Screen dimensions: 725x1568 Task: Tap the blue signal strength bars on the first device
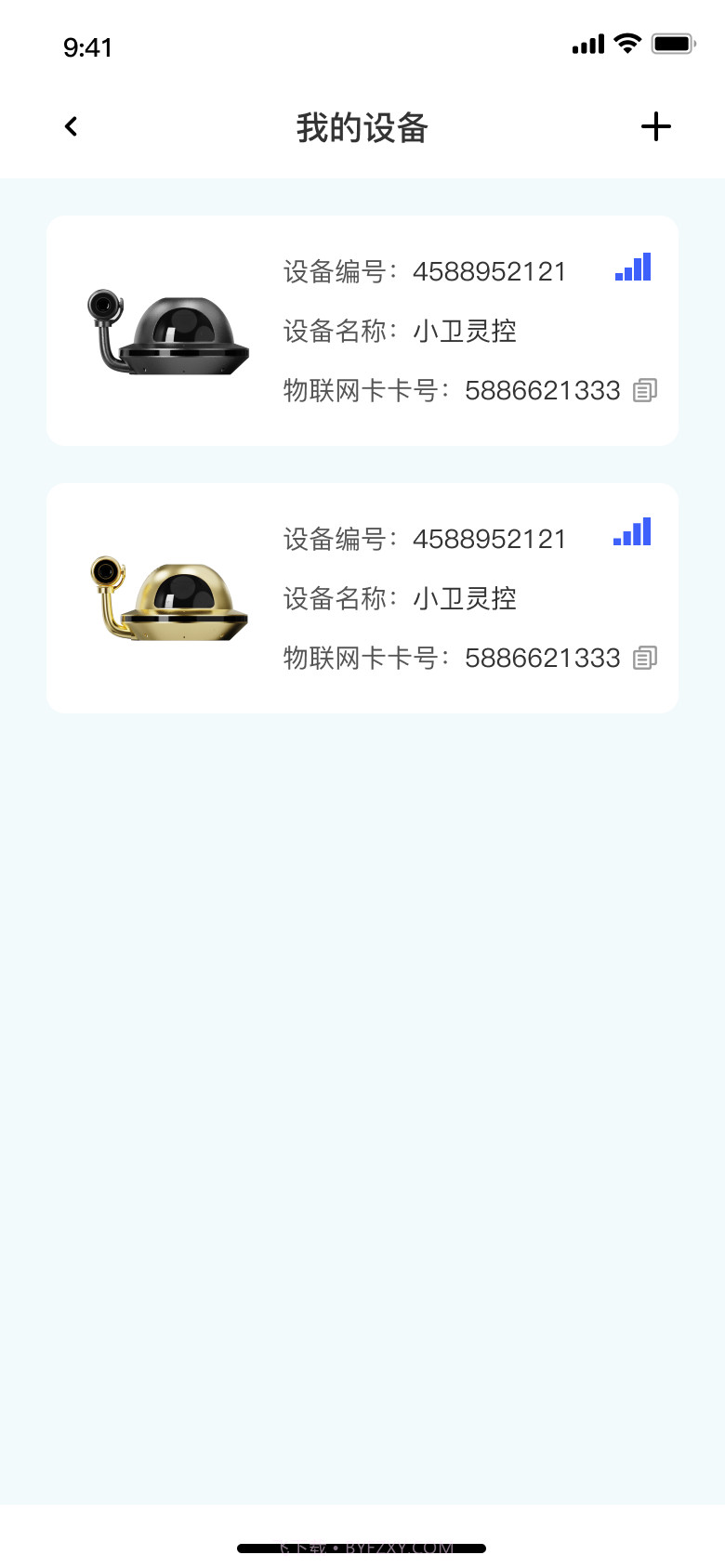pyautogui.click(x=631, y=268)
